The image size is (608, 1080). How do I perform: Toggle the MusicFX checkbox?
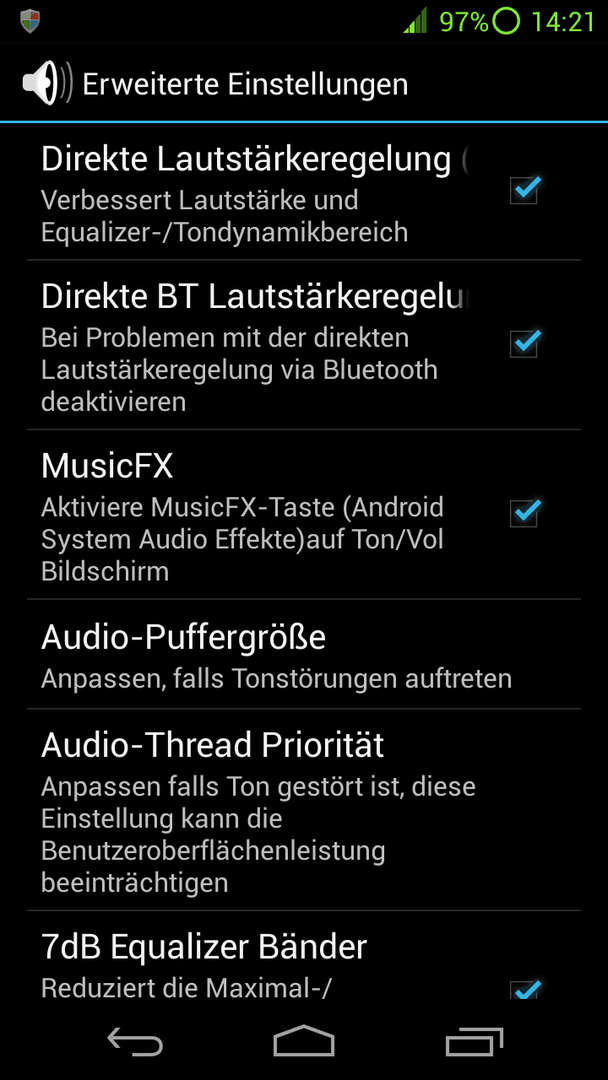coord(525,513)
